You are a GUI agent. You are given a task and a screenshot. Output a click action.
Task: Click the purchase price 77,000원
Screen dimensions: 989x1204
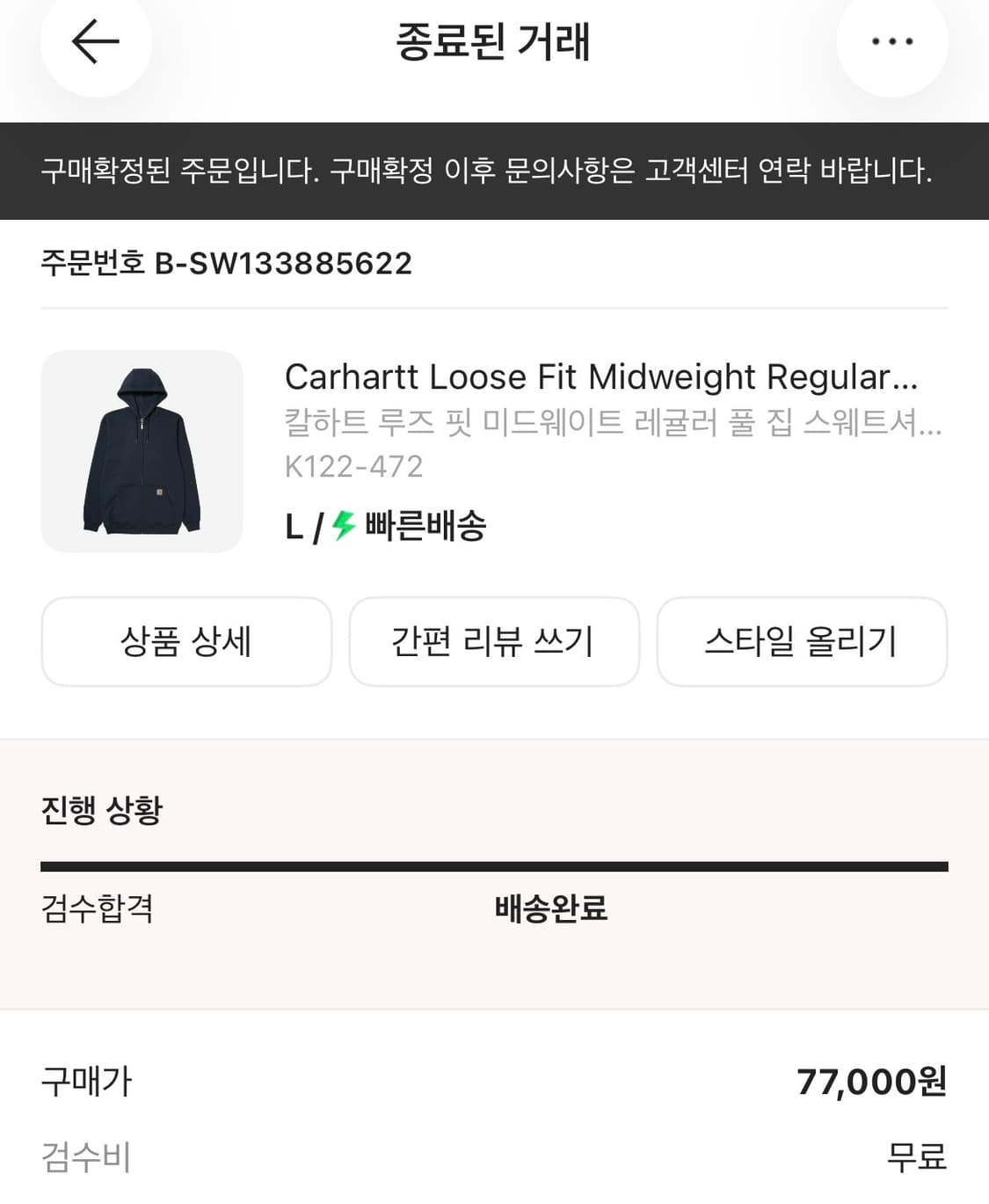coord(872,1082)
